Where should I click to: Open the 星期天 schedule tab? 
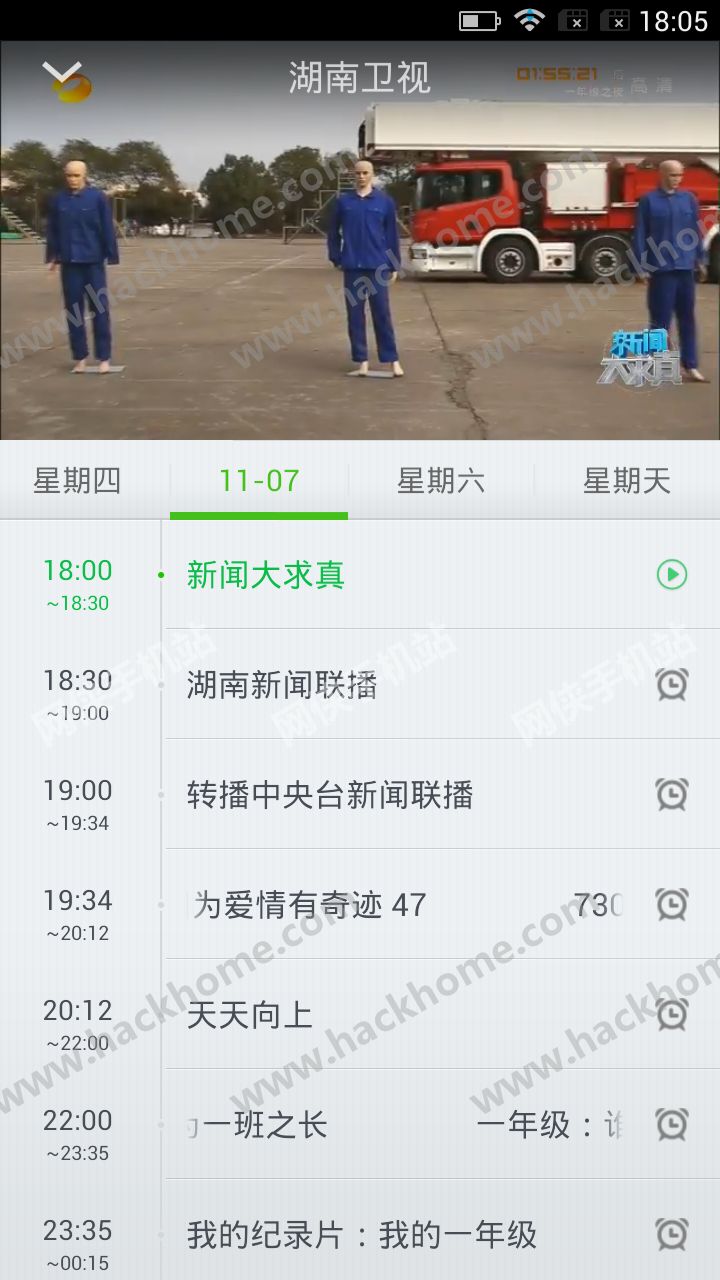coord(627,480)
